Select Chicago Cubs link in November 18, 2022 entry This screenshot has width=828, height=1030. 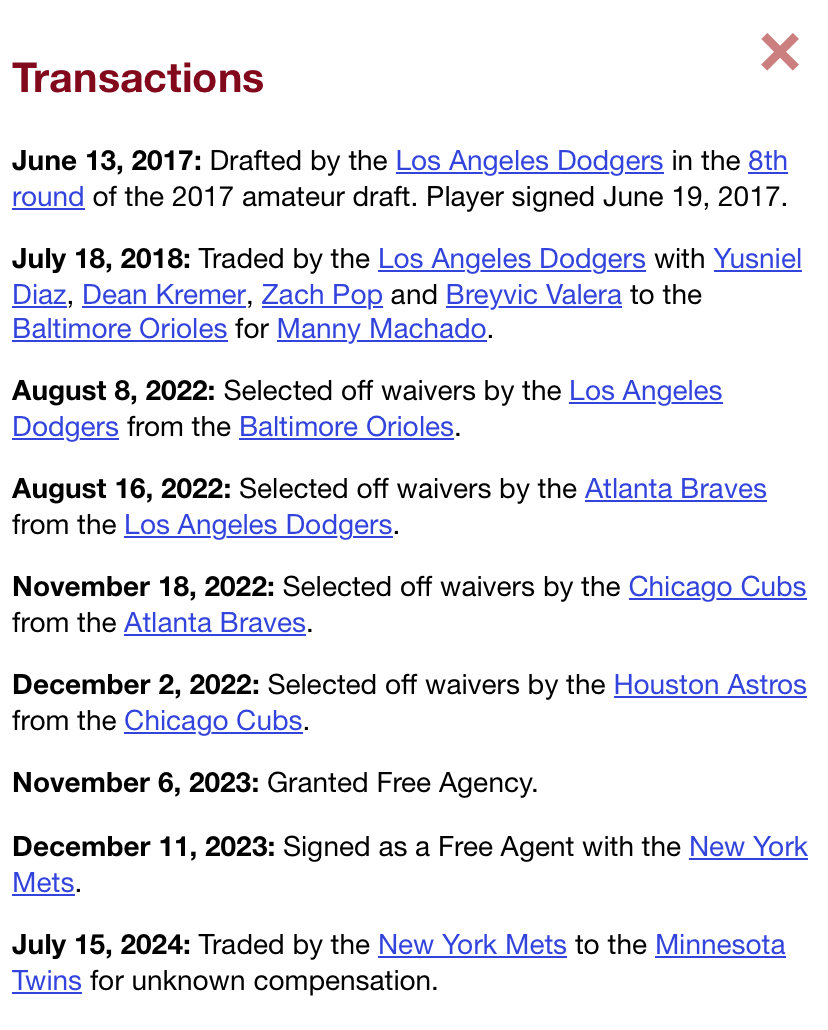tap(717, 587)
